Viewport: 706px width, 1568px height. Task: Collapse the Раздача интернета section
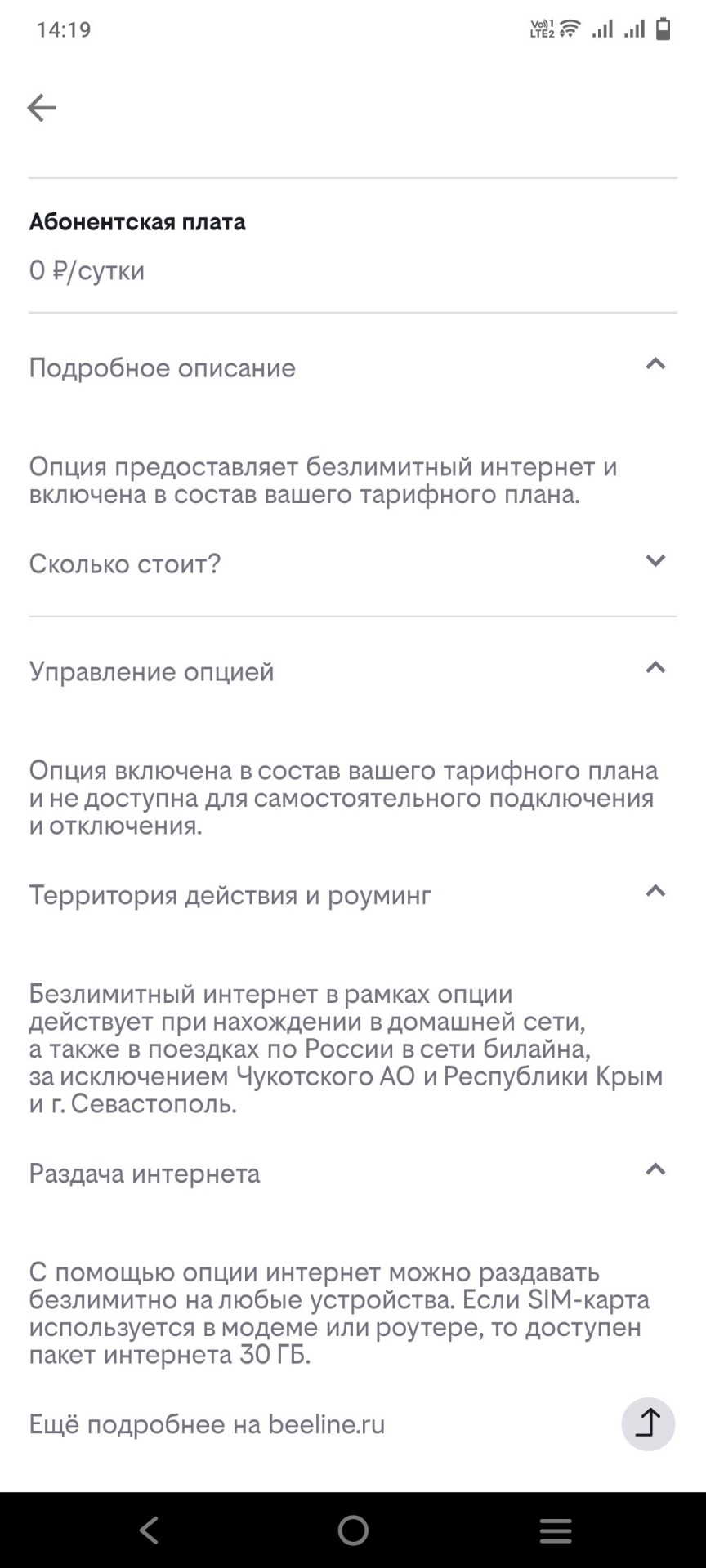pyautogui.click(x=352, y=1174)
